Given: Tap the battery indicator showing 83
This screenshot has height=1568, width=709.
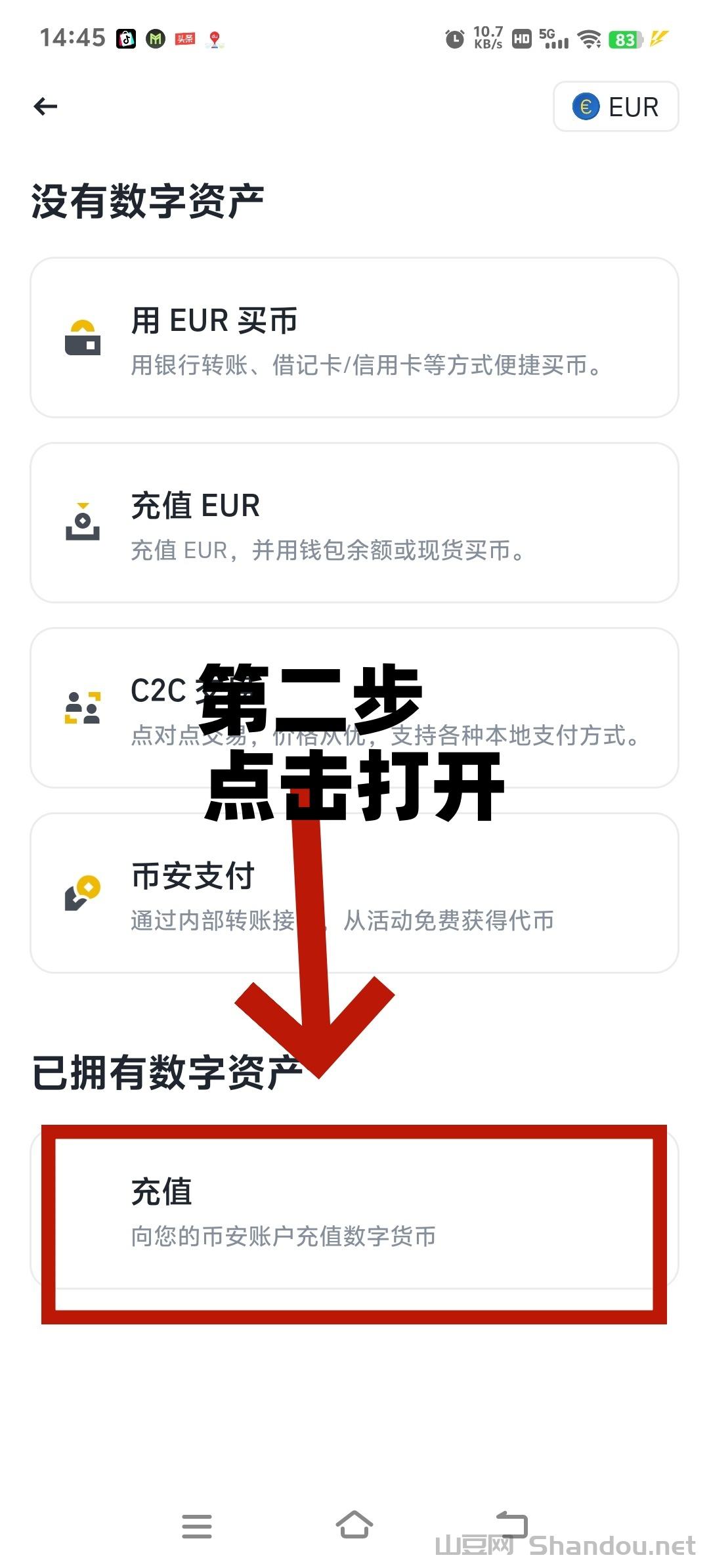Looking at the screenshot, I should click(626, 39).
